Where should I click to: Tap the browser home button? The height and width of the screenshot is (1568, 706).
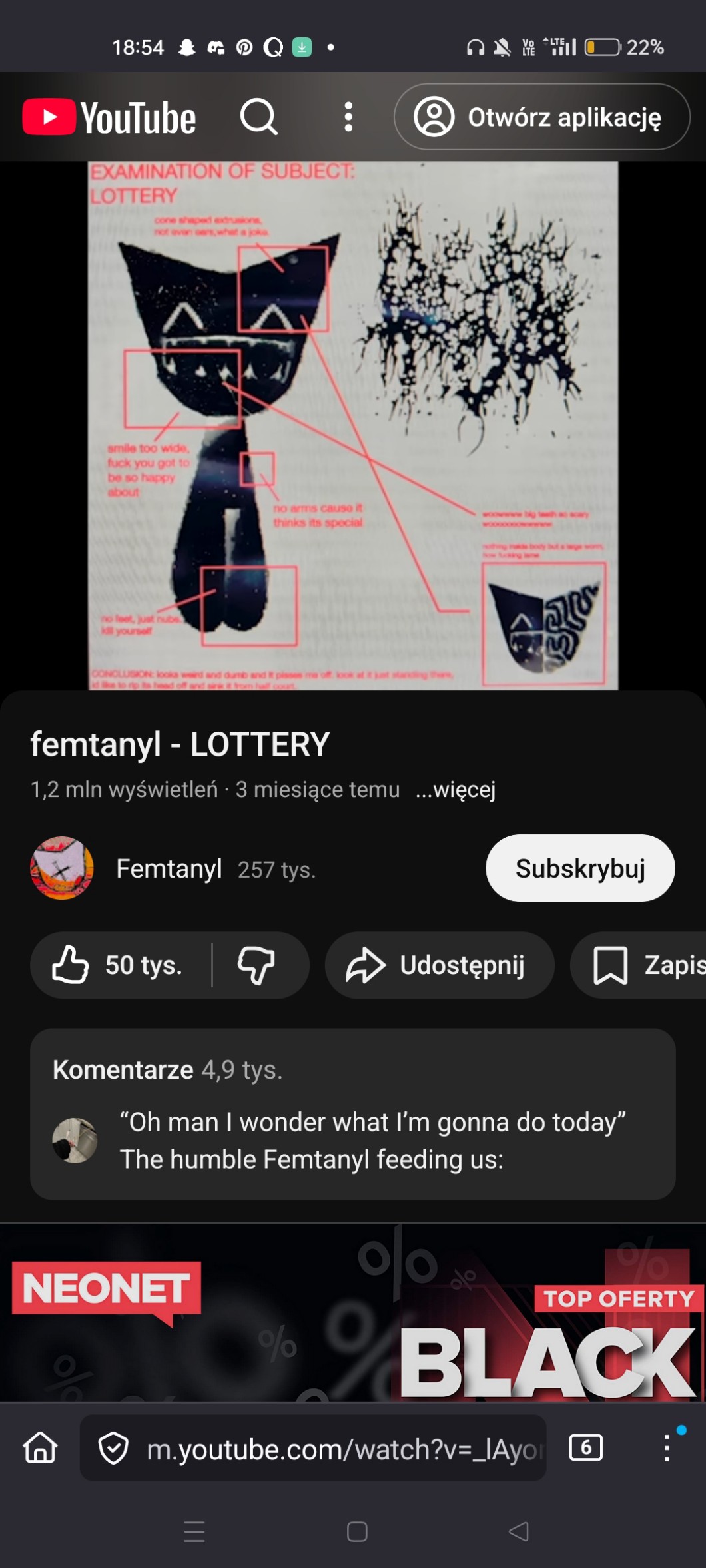click(x=41, y=1447)
